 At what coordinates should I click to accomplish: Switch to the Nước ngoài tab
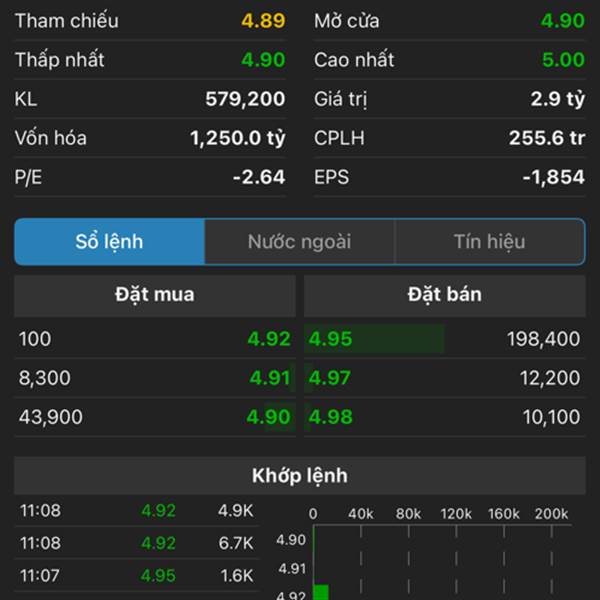coord(299,242)
